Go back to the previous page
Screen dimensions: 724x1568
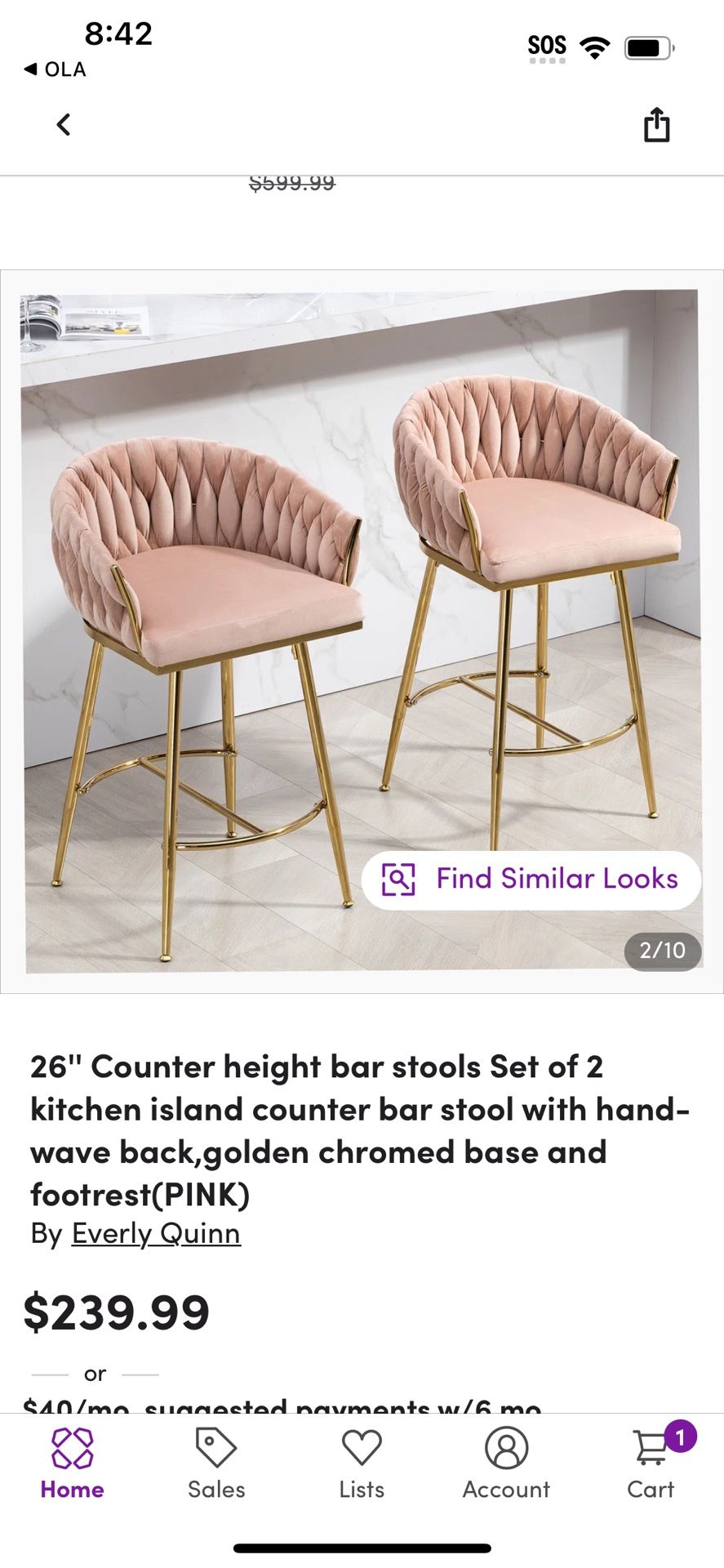63,125
